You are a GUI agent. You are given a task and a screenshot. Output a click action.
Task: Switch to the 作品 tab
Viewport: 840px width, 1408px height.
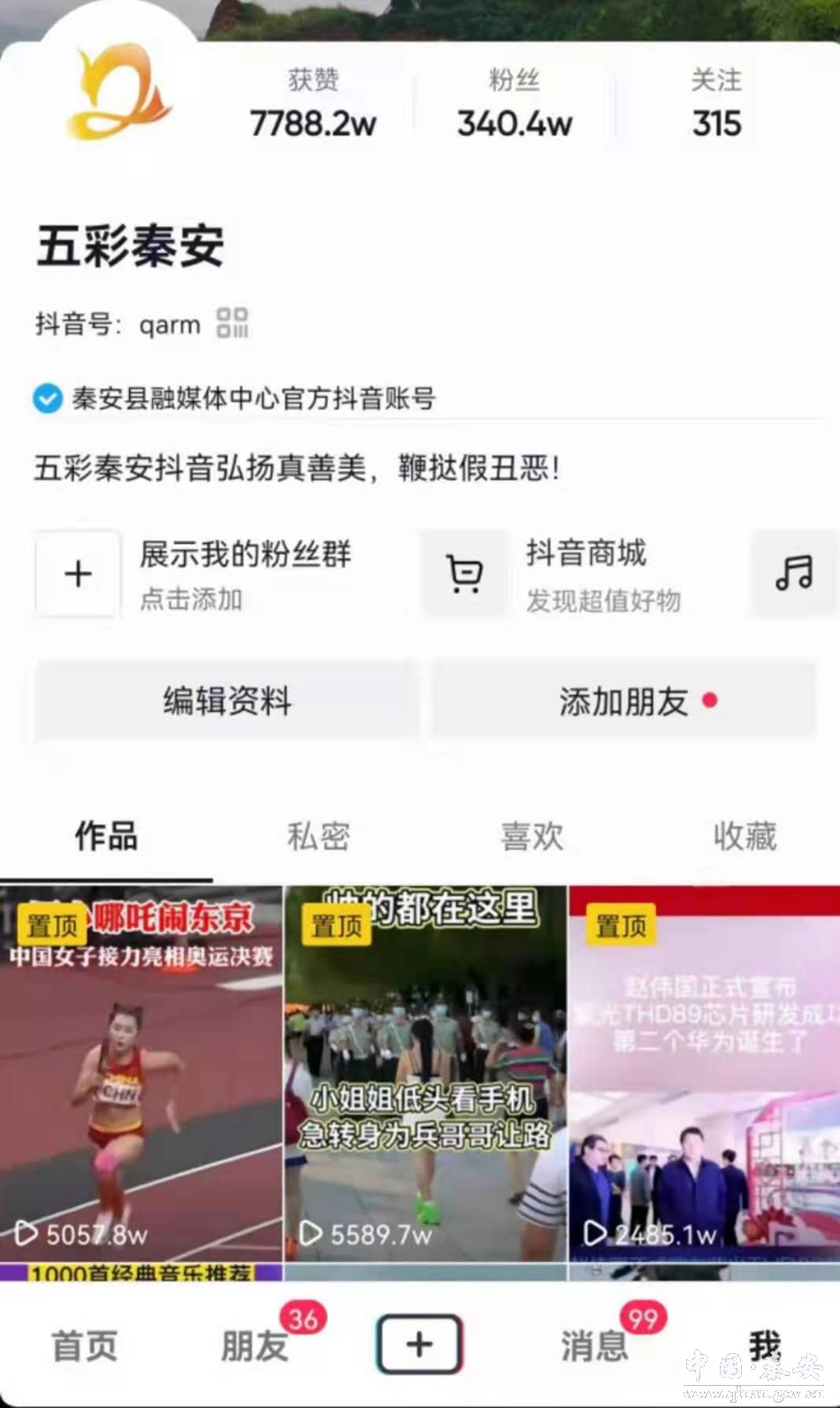tap(106, 836)
